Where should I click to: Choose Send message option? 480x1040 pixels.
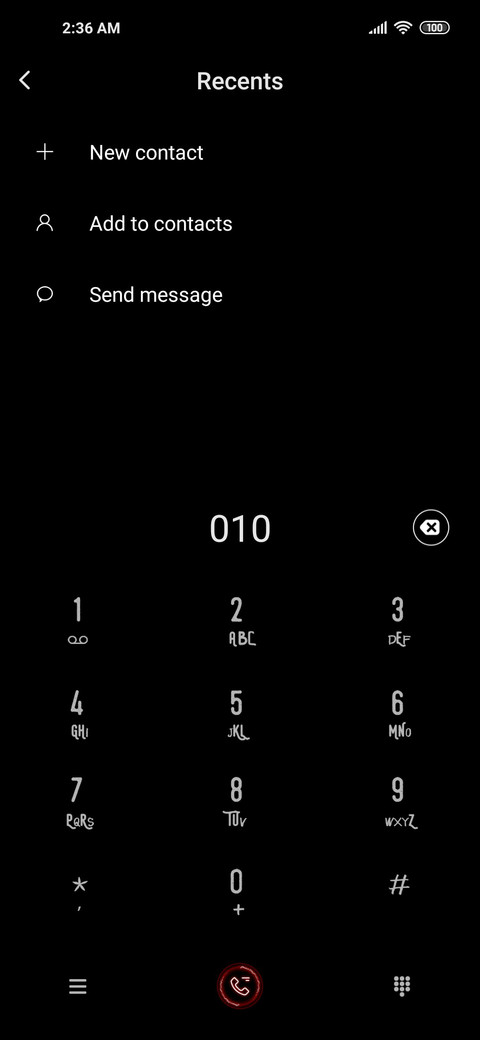(240, 294)
